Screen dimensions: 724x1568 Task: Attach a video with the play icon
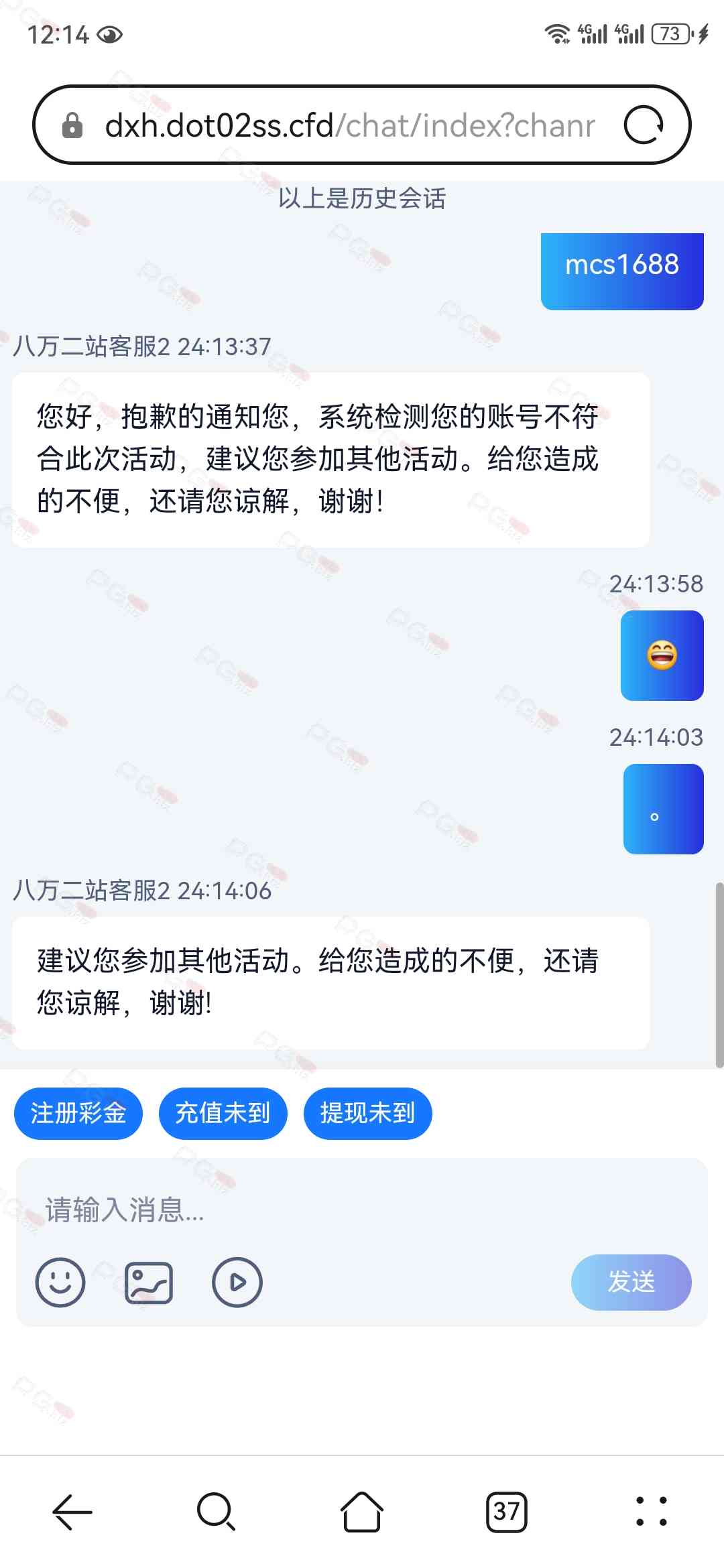pyautogui.click(x=237, y=1282)
